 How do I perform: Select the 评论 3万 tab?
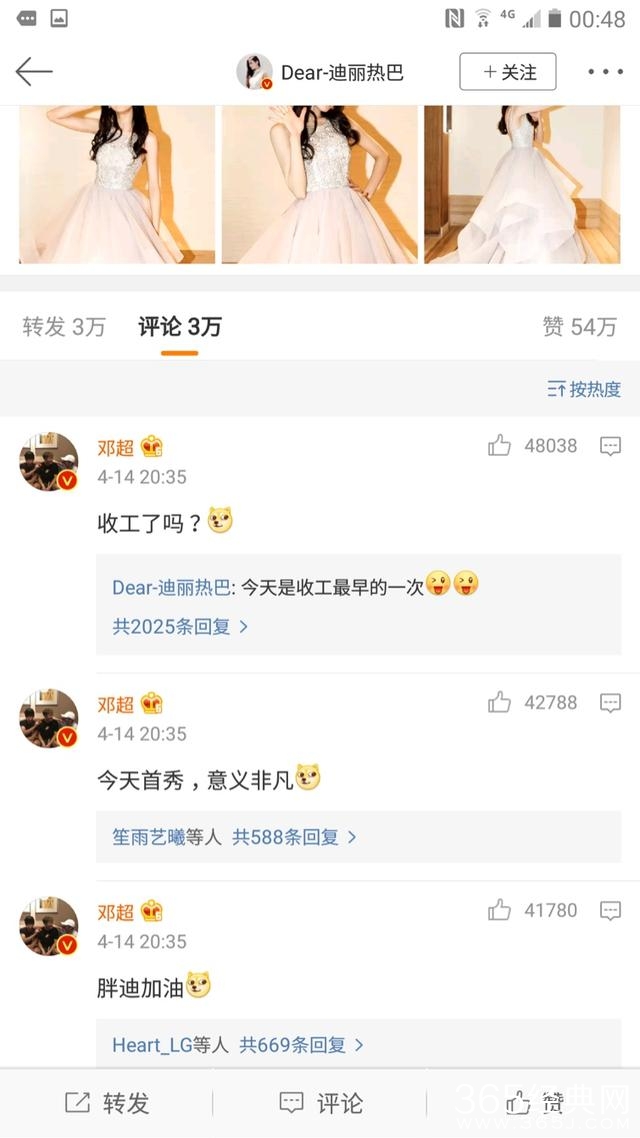[180, 327]
